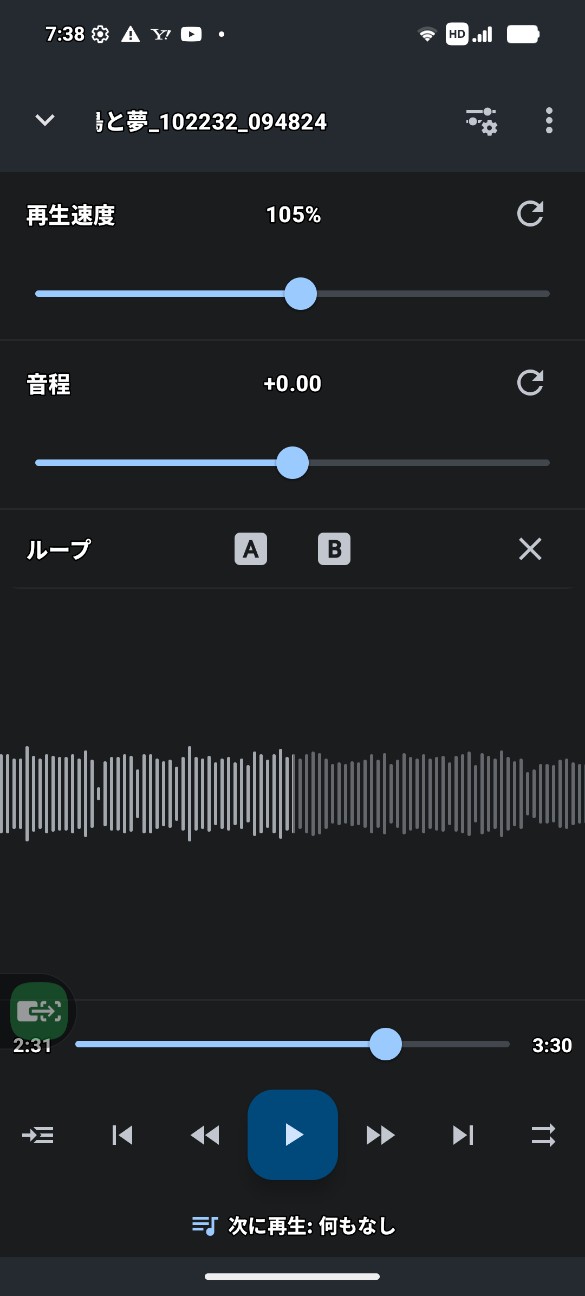
Task: Close the loop panel
Action: 530,549
